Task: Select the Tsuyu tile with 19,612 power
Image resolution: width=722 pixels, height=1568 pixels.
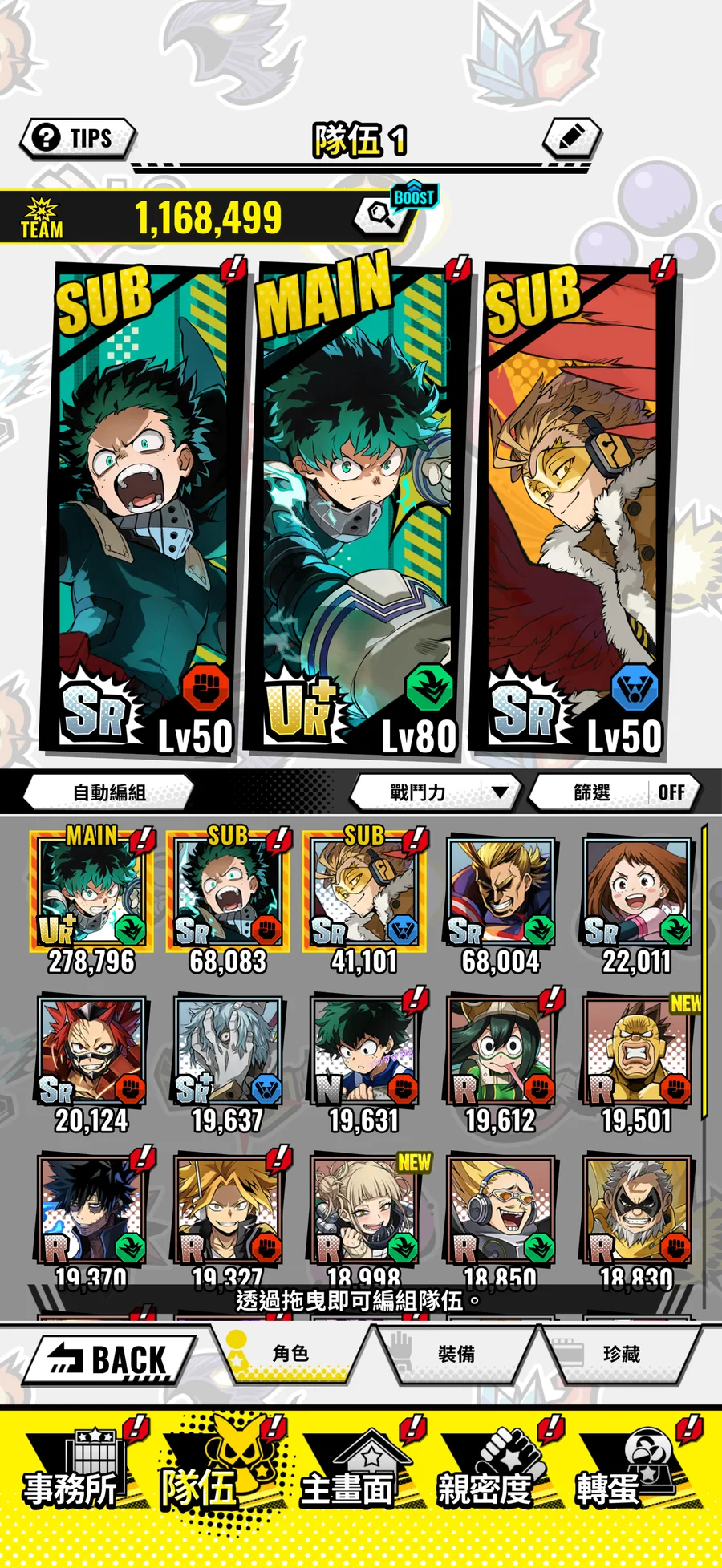Action: (501, 1064)
